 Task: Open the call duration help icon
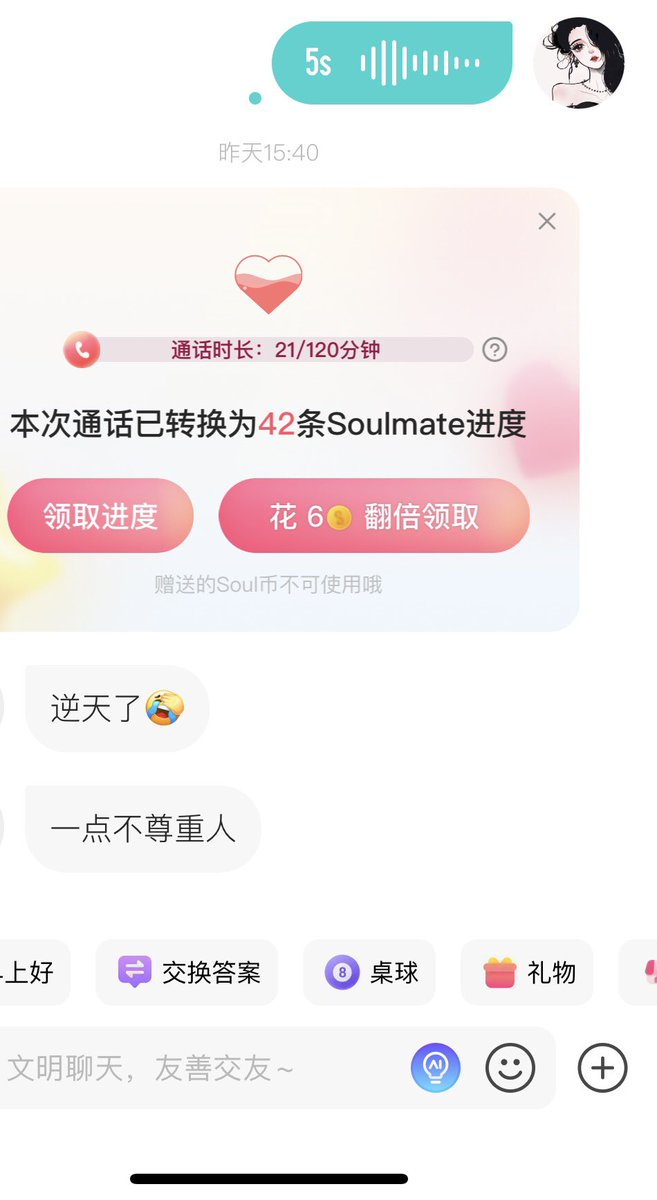click(x=495, y=350)
